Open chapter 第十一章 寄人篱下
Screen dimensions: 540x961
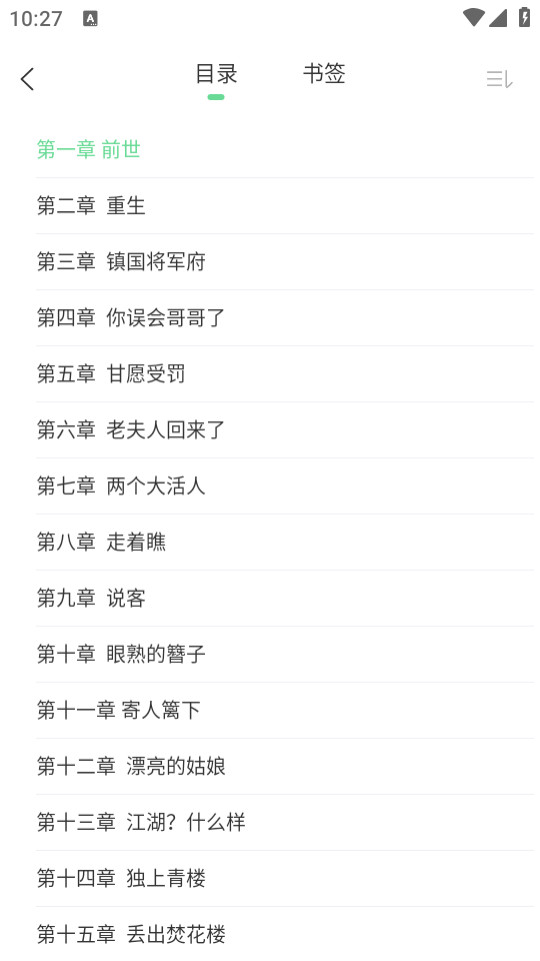coord(285,710)
